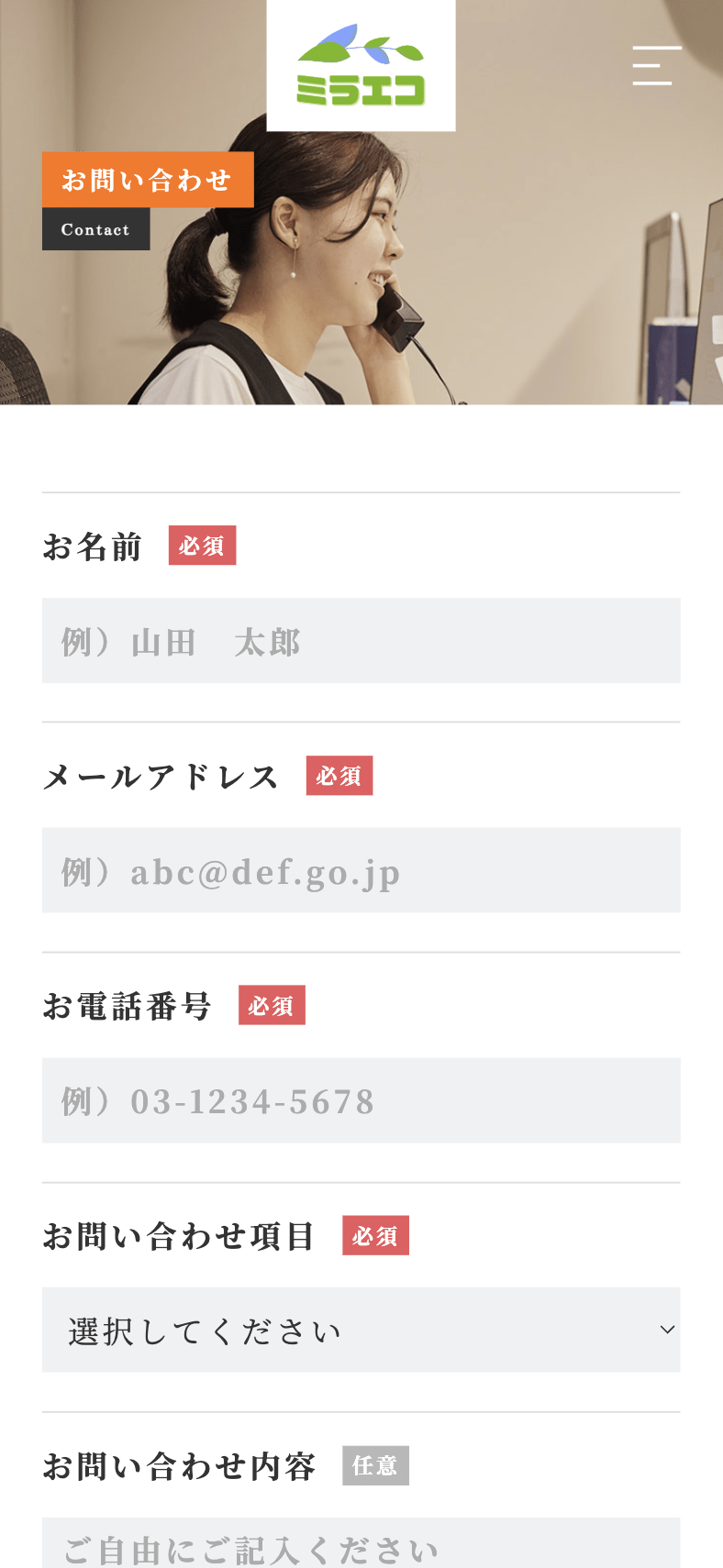Click the 必須 badge next to お電話番号

pos(272,1005)
